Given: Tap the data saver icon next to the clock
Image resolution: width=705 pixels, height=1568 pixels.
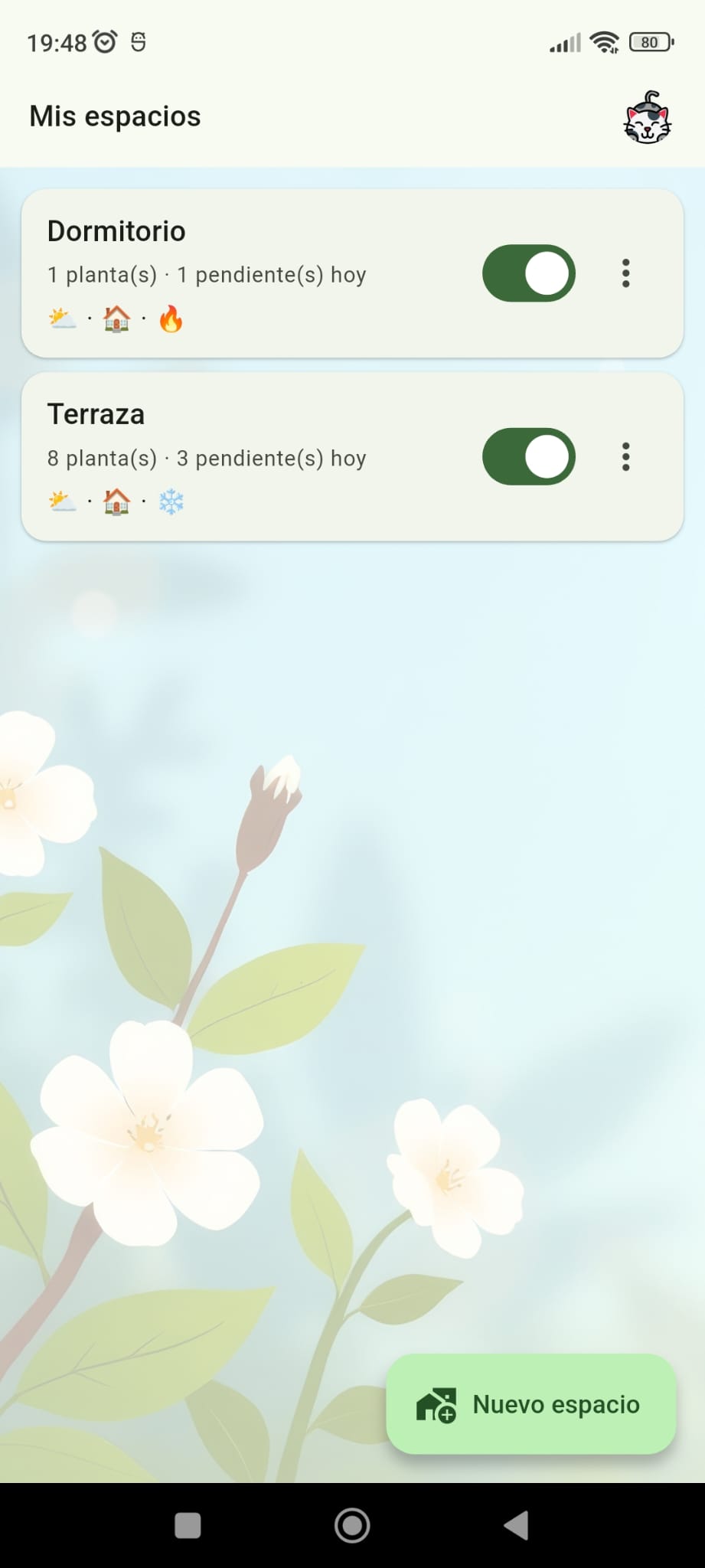Looking at the screenshot, I should click(x=140, y=41).
